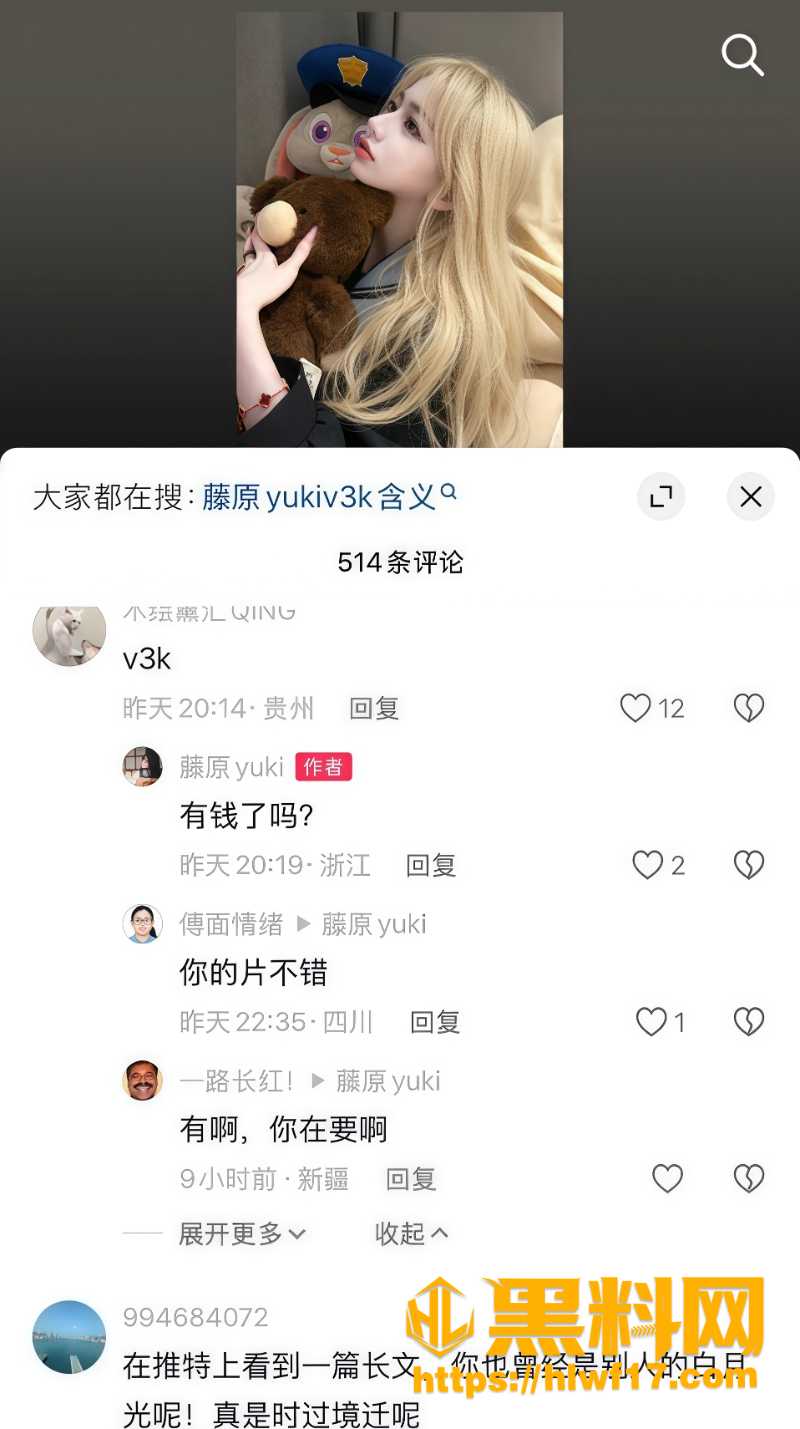Tap the video preview above the comments

coord(400,230)
